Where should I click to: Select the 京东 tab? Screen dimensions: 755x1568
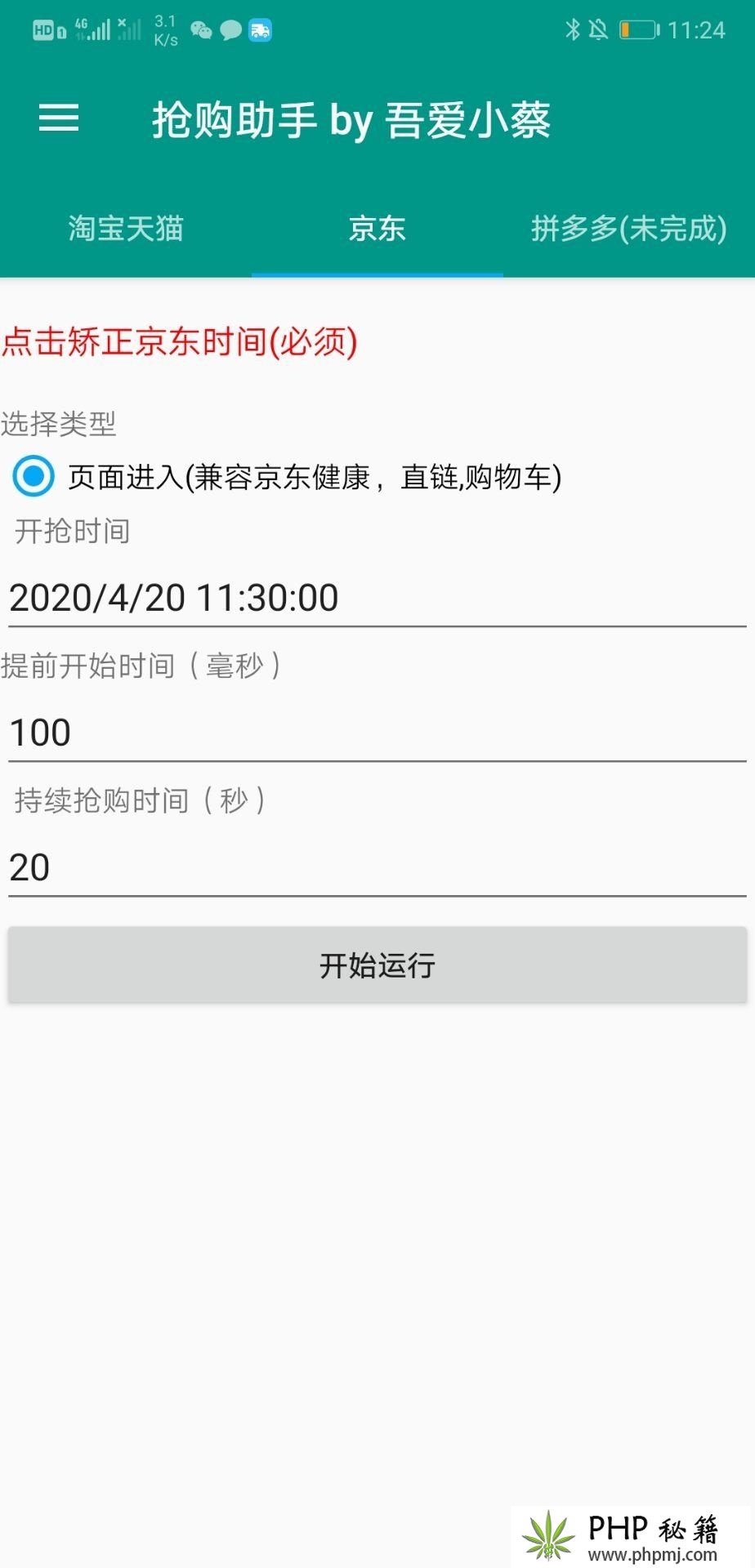[377, 229]
